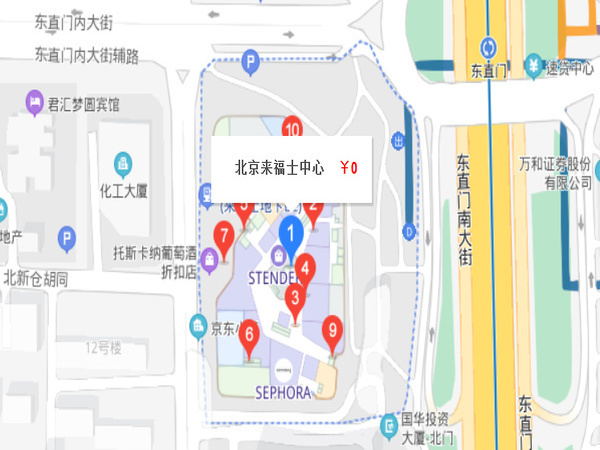600x450 pixels.
Task: Select red map marker 10
Action: tap(292, 128)
